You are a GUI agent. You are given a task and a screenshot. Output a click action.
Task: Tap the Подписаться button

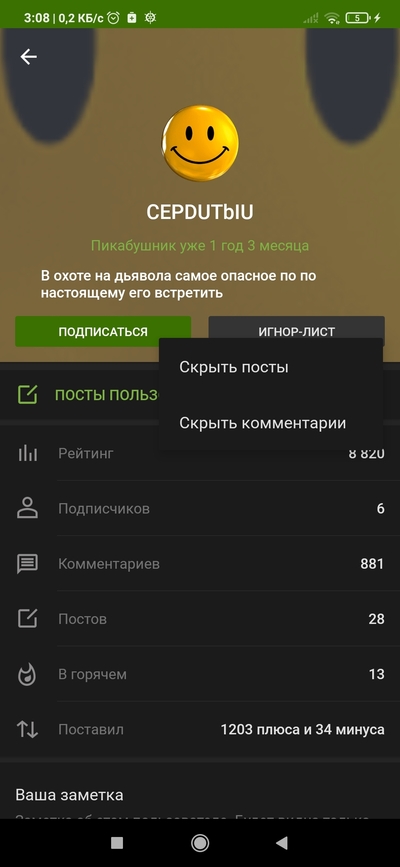coord(103,332)
